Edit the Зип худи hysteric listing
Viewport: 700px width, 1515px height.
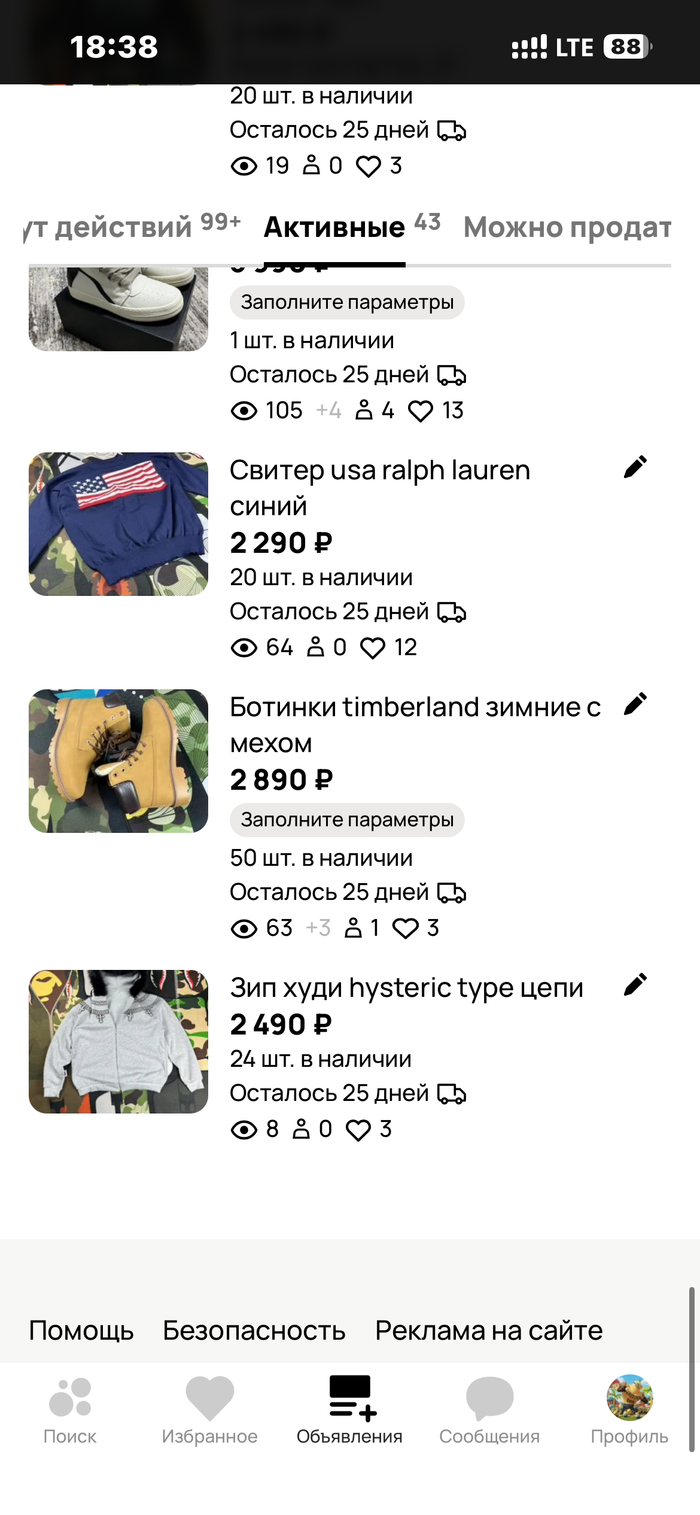point(635,985)
